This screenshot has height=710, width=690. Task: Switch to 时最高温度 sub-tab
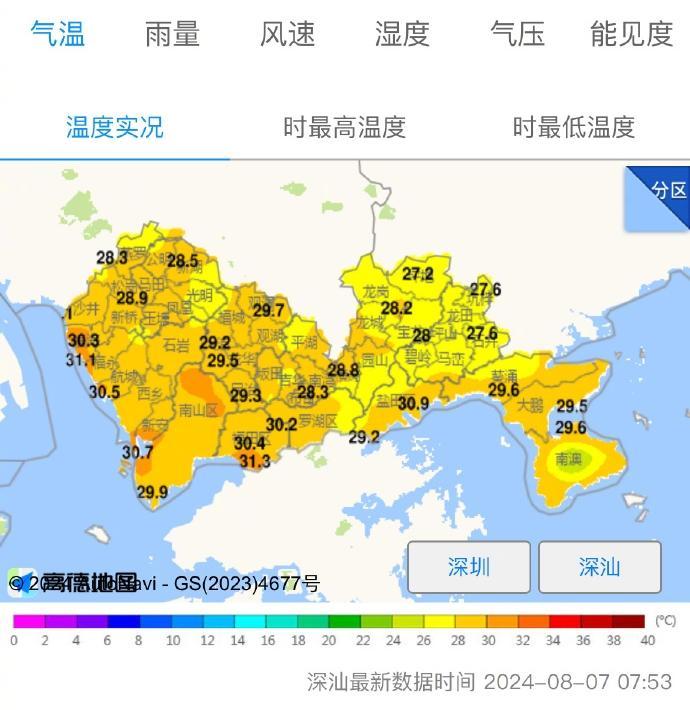point(344,128)
